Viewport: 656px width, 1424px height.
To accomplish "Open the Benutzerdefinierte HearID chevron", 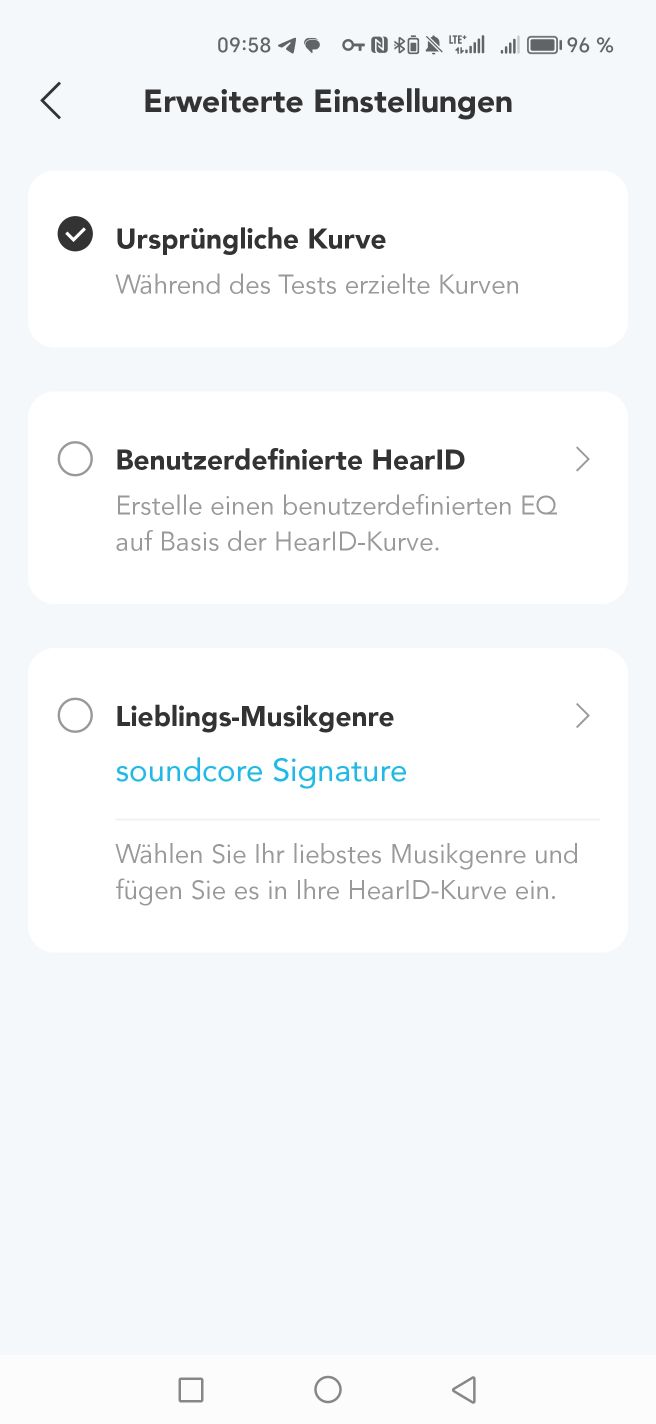I will click(x=583, y=460).
